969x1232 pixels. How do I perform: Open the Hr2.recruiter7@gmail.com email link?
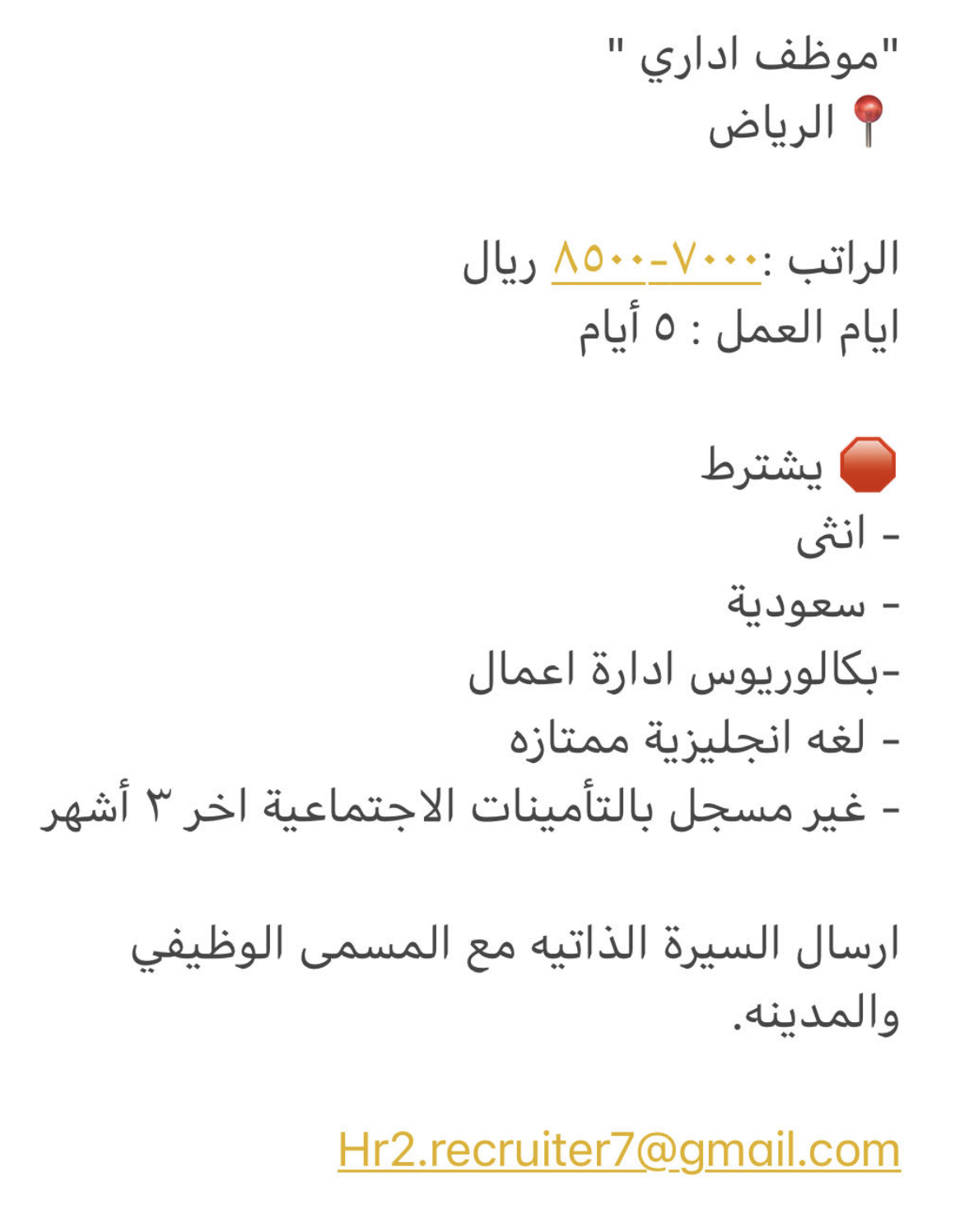pos(618,1149)
